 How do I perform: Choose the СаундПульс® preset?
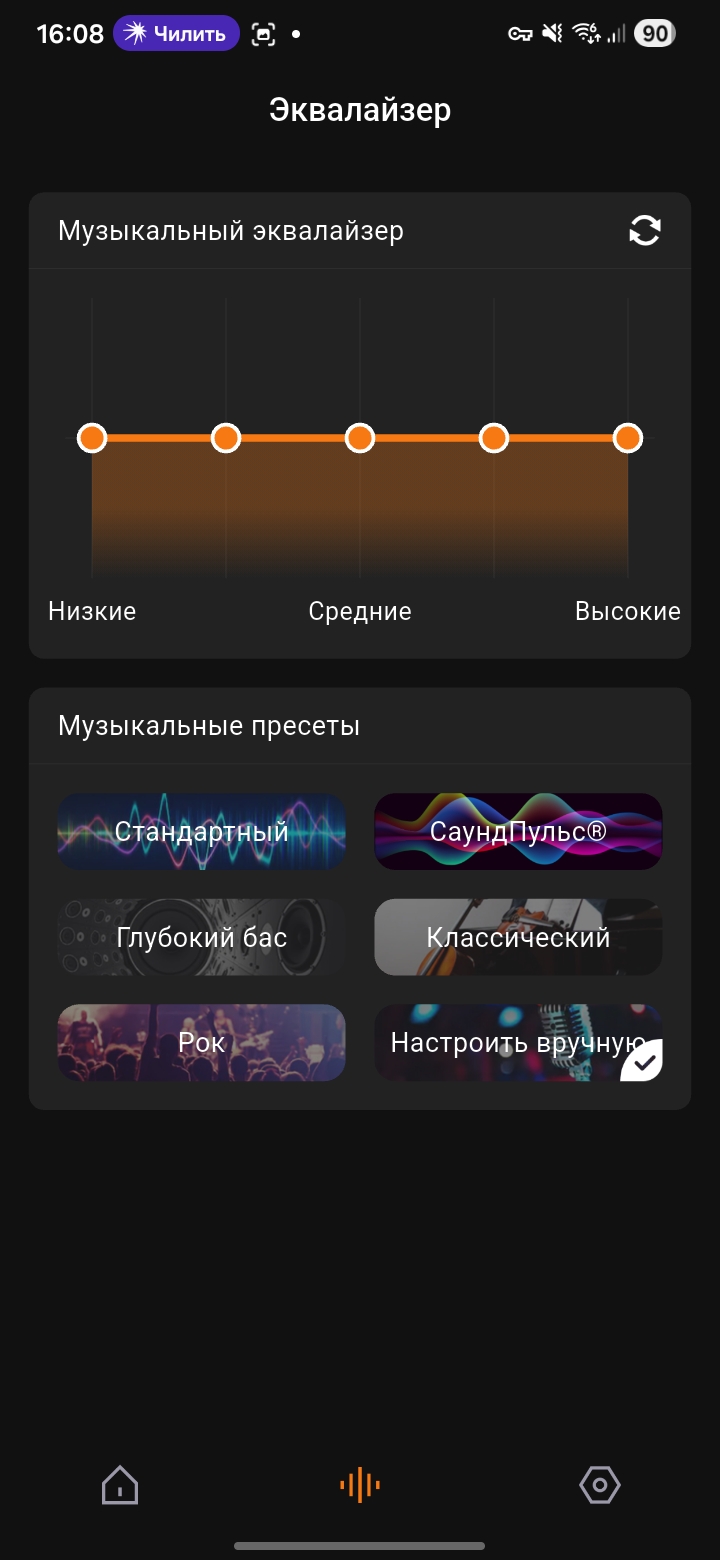518,831
